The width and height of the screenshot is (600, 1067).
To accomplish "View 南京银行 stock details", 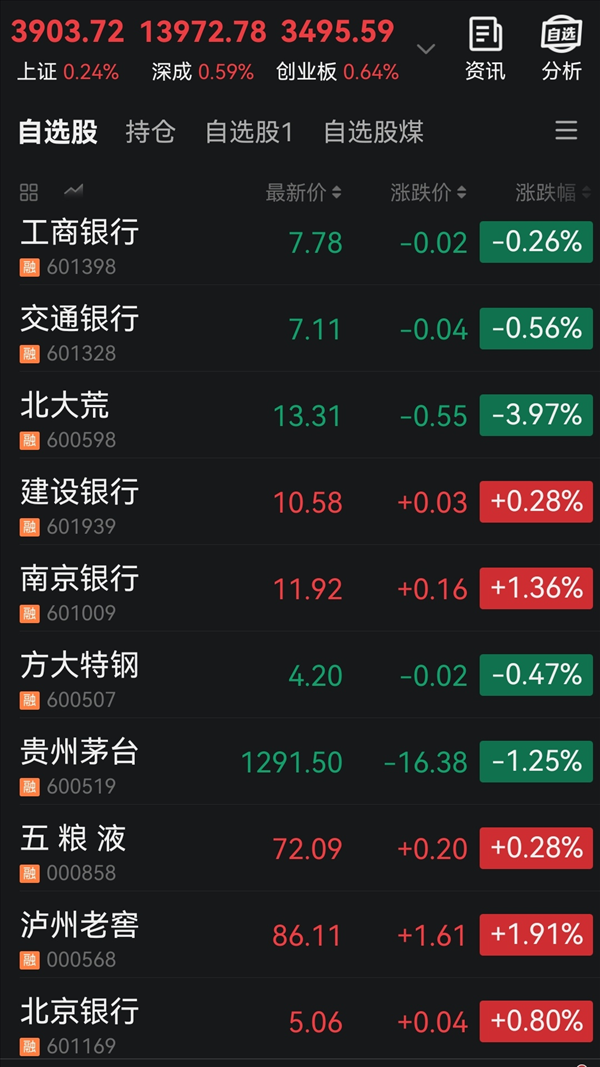I will [x=300, y=588].
